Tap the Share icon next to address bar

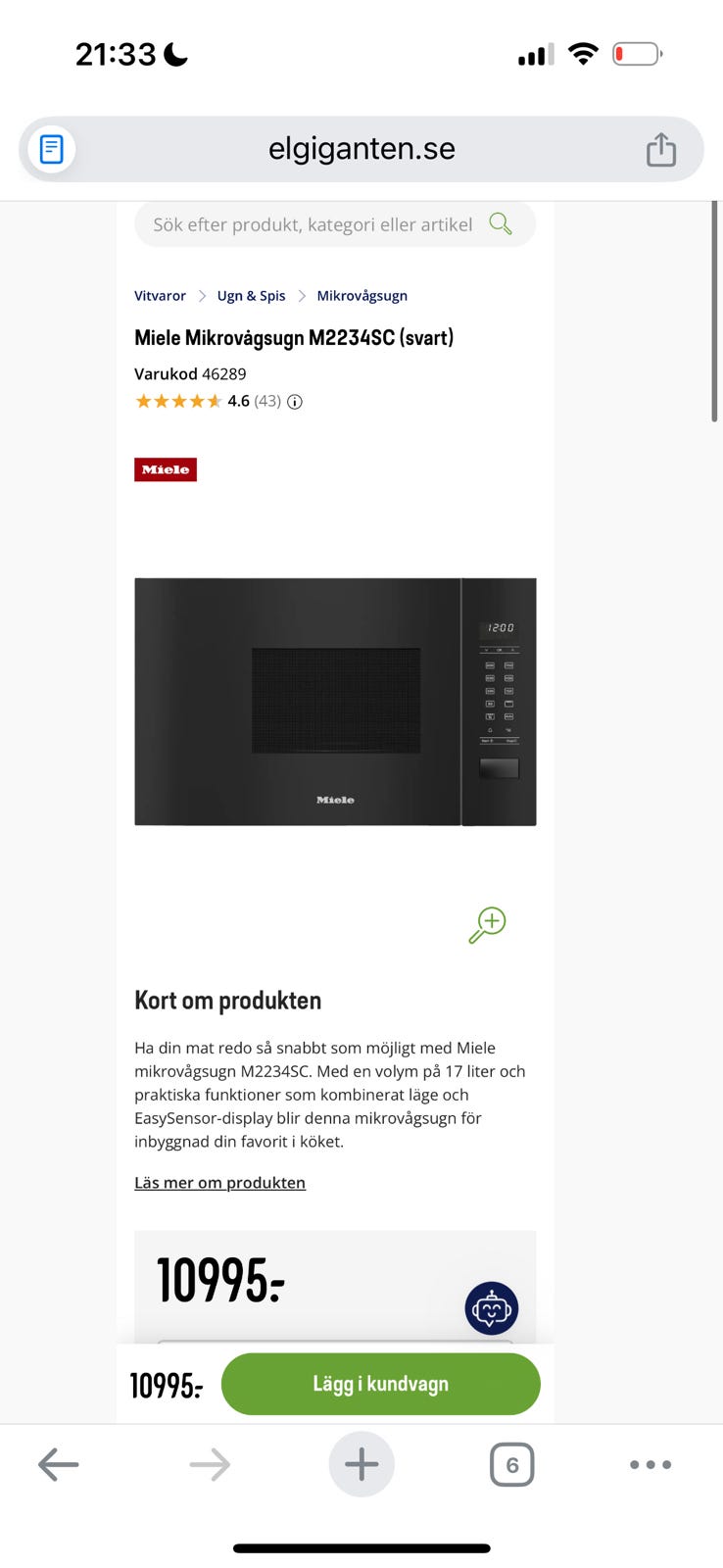point(661,148)
